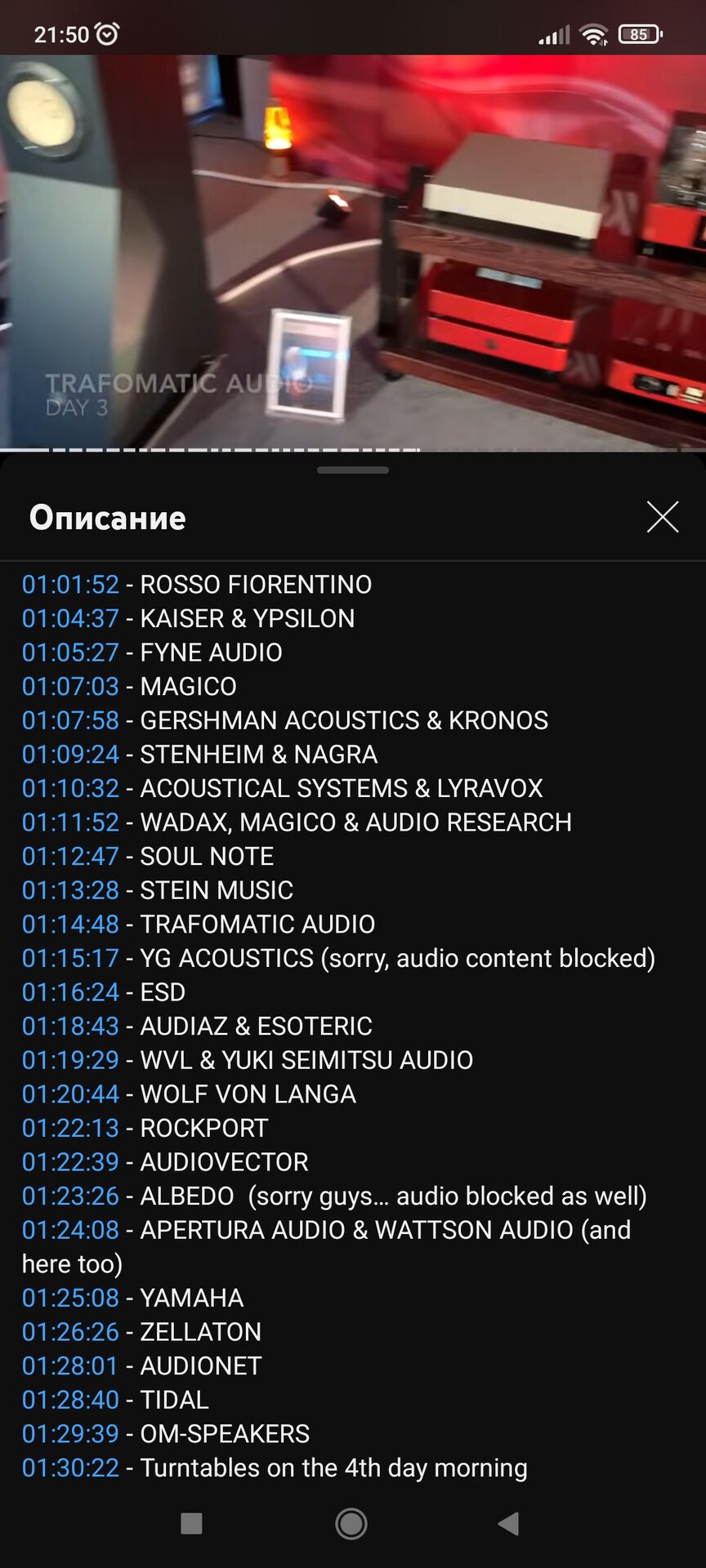Tap timestamp 01:14:48 TRAFOMATIC AUDIO
This screenshot has width=706, height=1568.
(70, 924)
